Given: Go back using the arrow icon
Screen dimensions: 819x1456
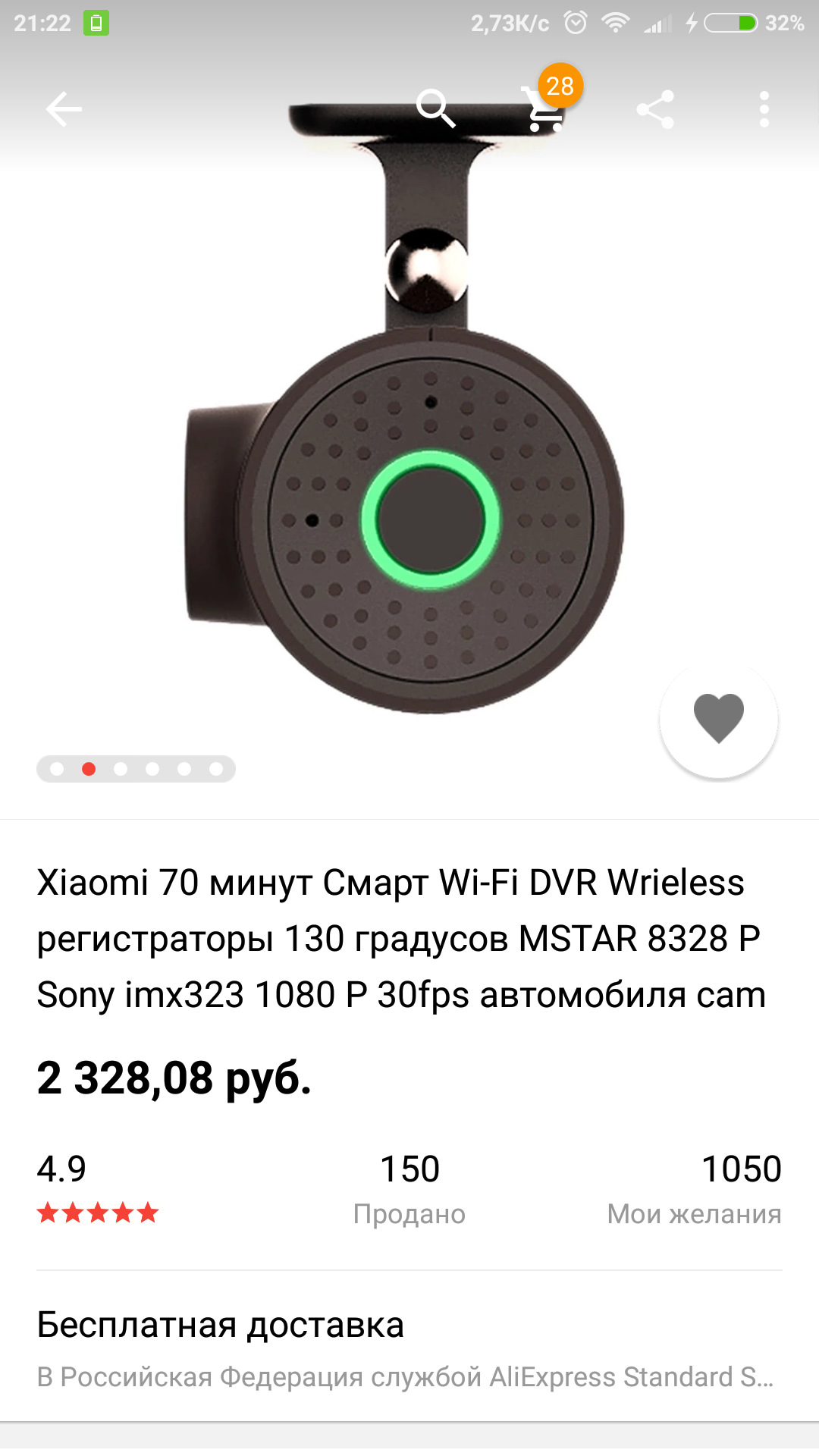Looking at the screenshot, I should click(x=64, y=109).
